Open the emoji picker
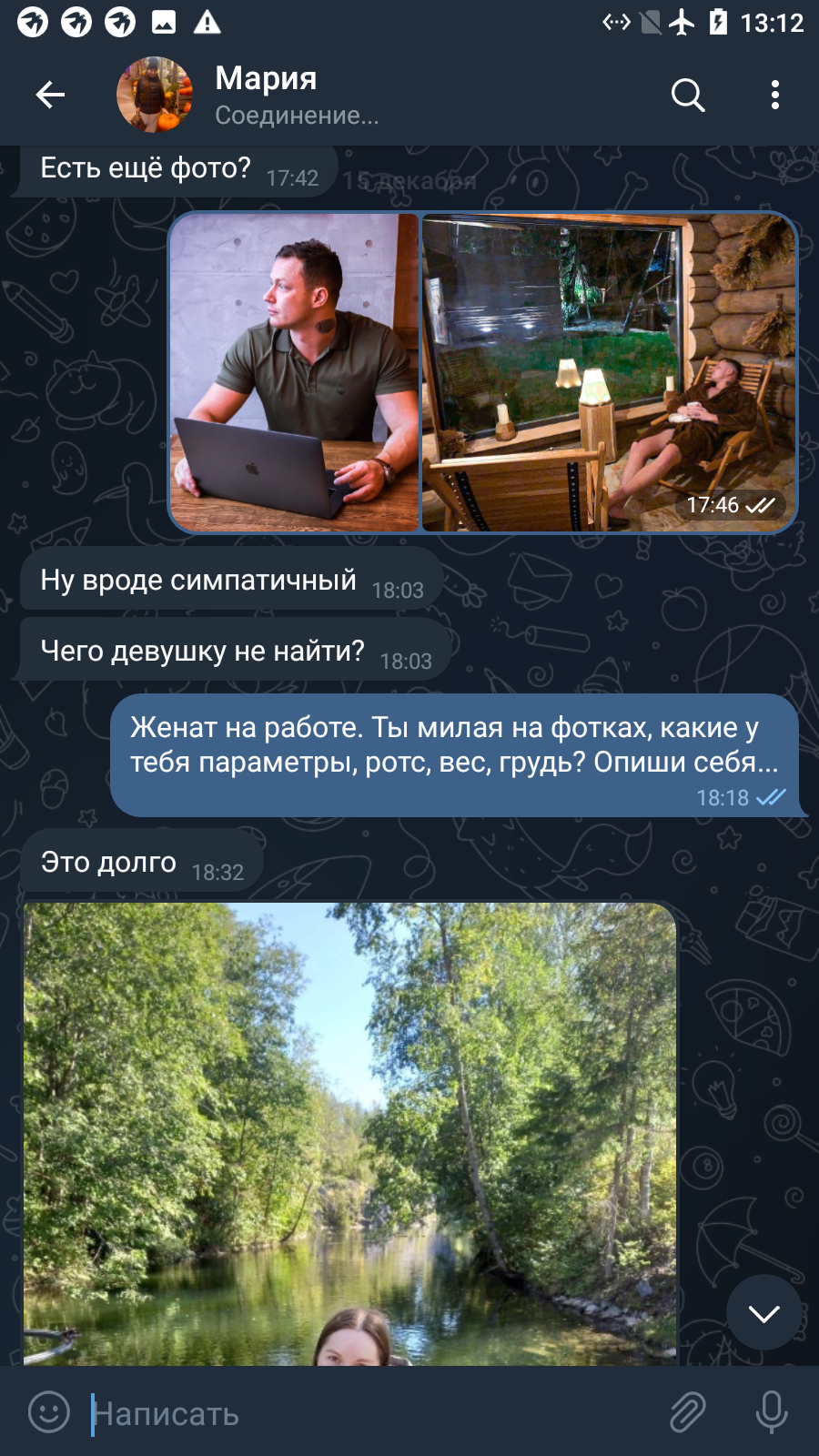 coord(49,1412)
